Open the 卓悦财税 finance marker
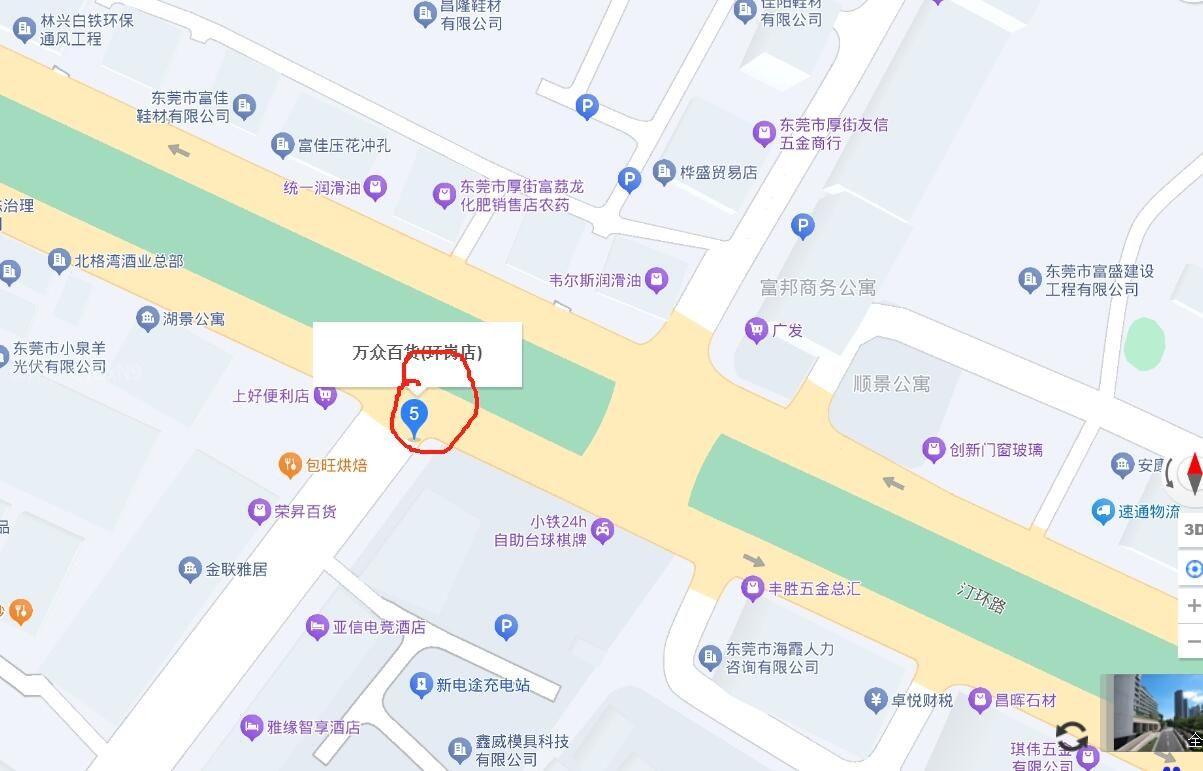This screenshot has height=771, width=1203. [x=876, y=700]
